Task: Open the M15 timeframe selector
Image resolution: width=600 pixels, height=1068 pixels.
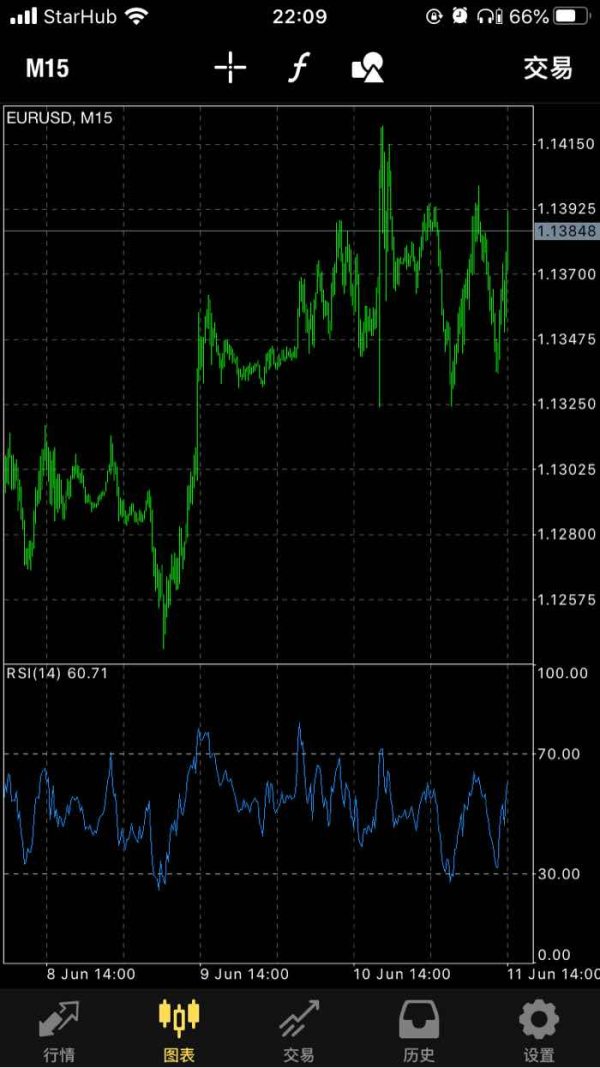Action: click(48, 68)
